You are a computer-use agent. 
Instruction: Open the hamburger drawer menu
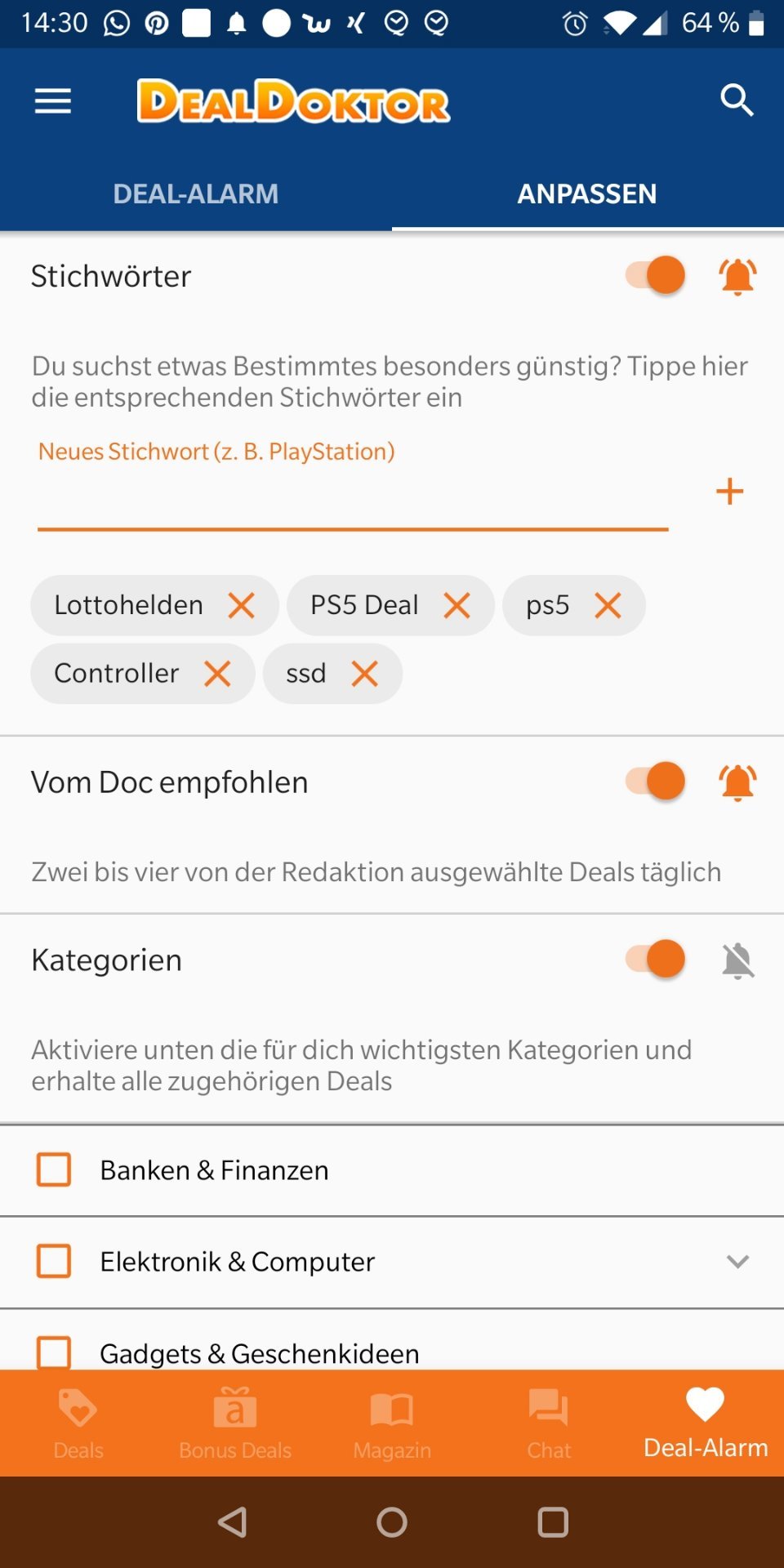point(53,101)
